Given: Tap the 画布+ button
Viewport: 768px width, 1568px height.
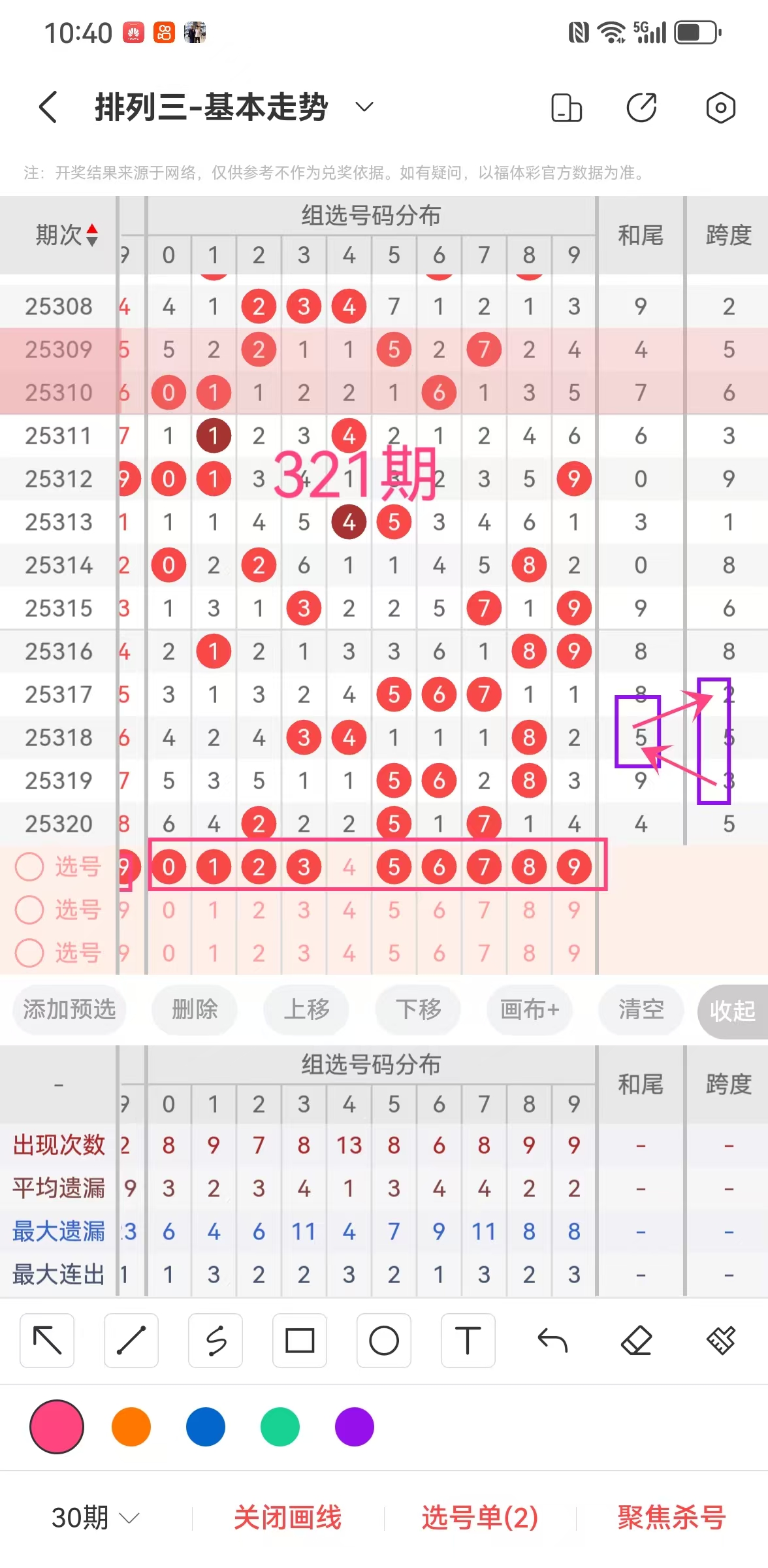Looking at the screenshot, I should (530, 1009).
